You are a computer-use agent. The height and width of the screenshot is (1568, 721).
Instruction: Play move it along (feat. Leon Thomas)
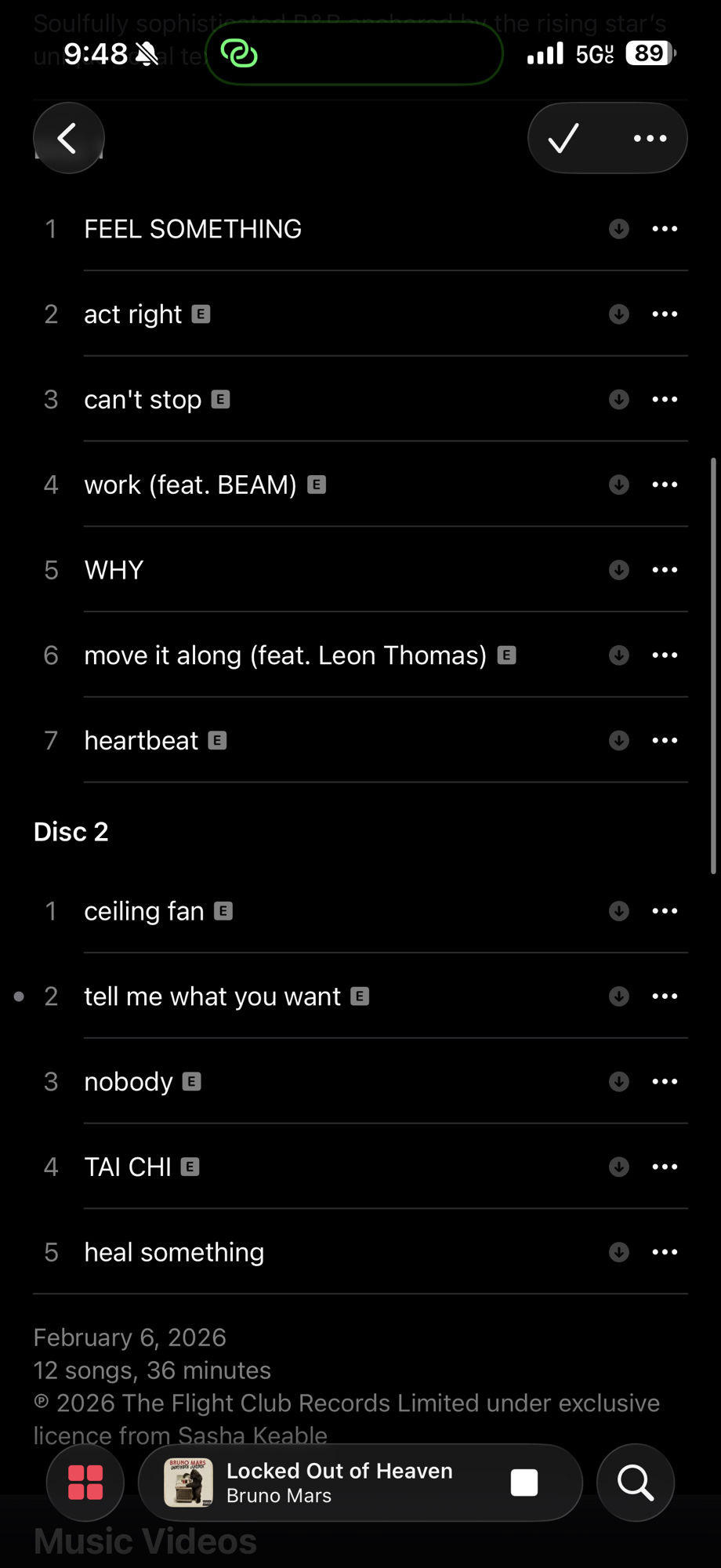(x=285, y=655)
